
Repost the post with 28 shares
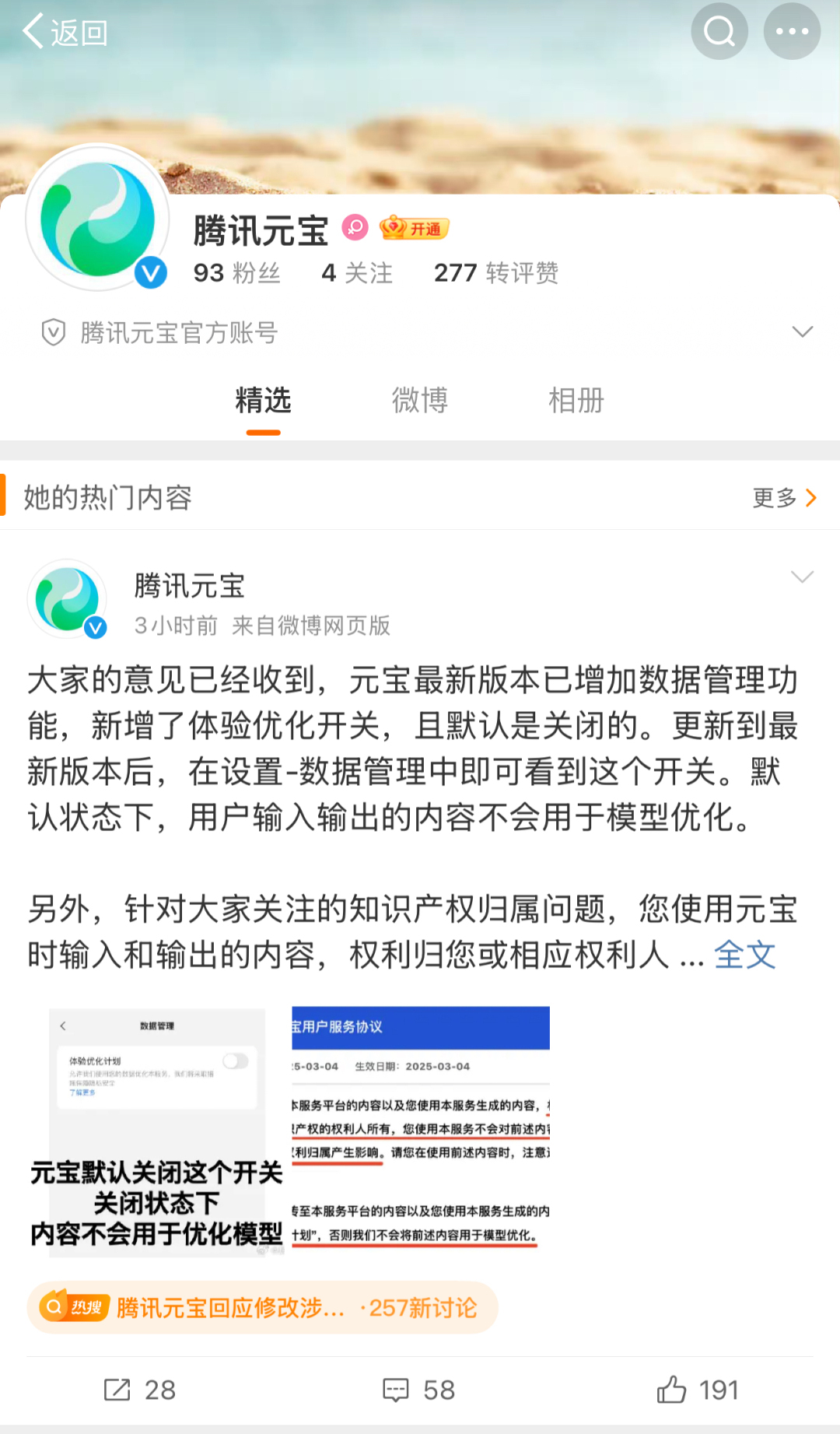(x=141, y=1390)
